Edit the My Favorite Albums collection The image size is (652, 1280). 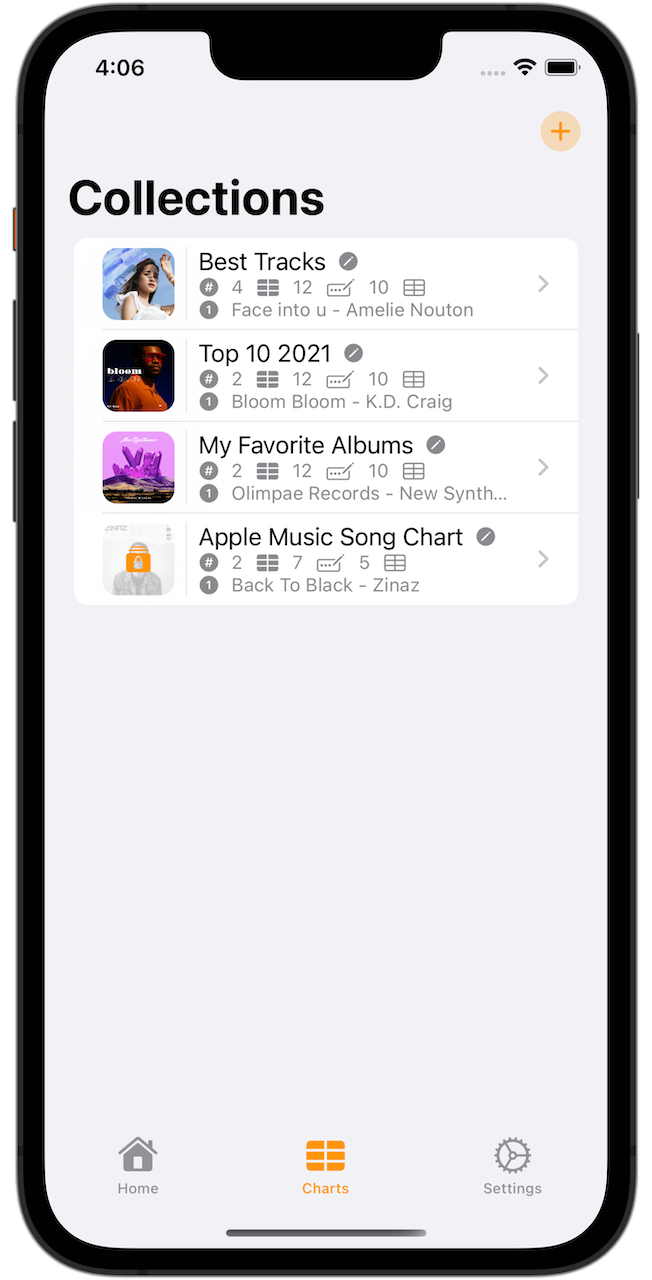pyautogui.click(x=435, y=445)
